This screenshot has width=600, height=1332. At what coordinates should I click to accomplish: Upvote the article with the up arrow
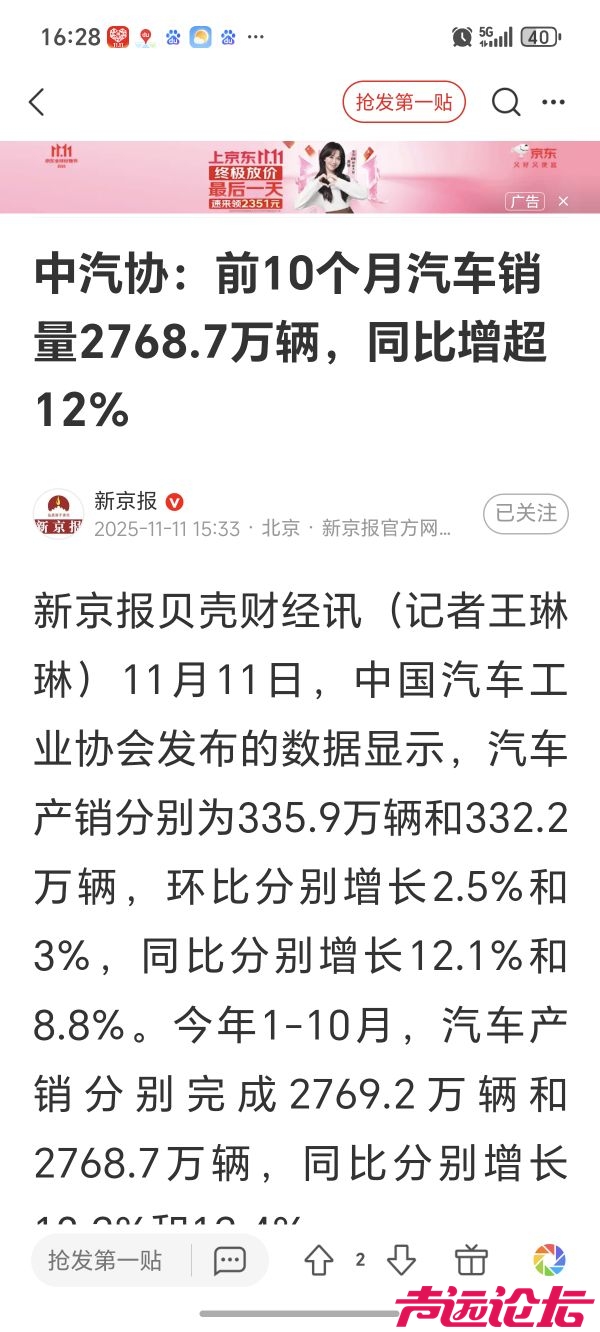[x=319, y=1260]
